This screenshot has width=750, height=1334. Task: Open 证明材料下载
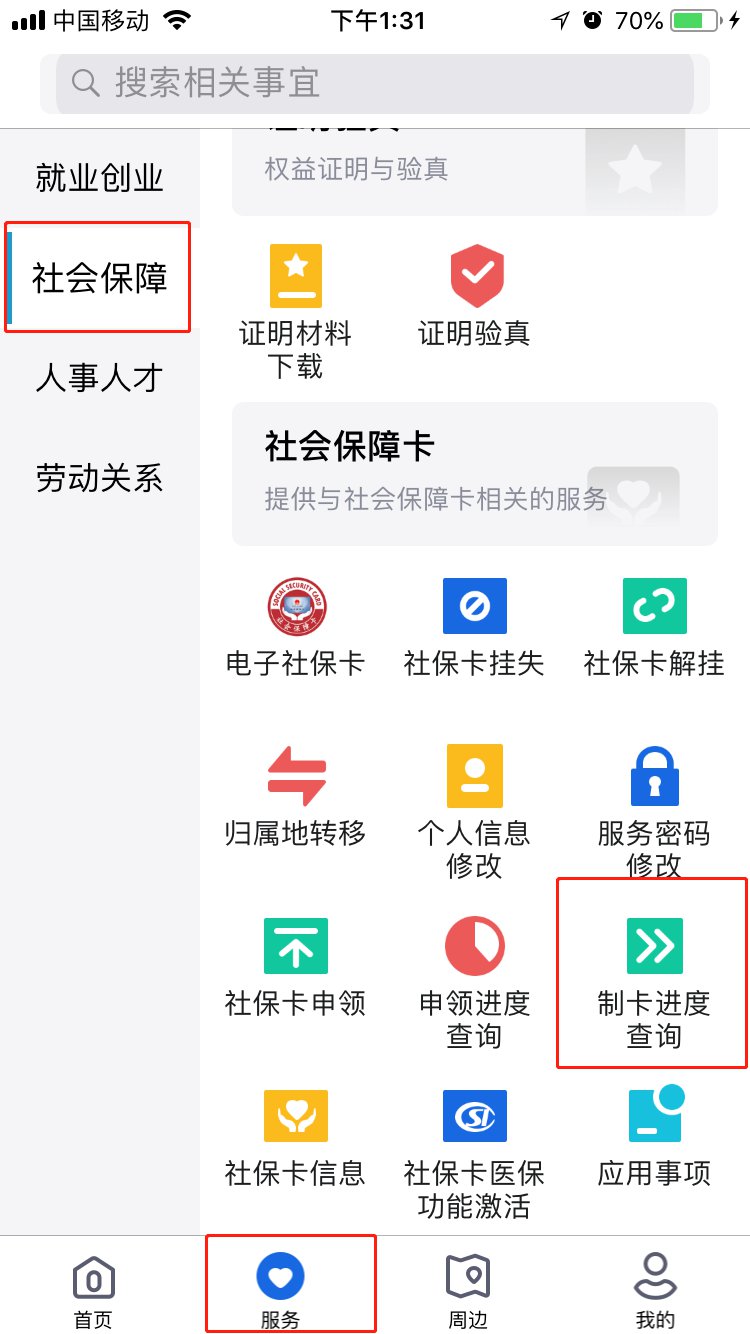click(295, 310)
